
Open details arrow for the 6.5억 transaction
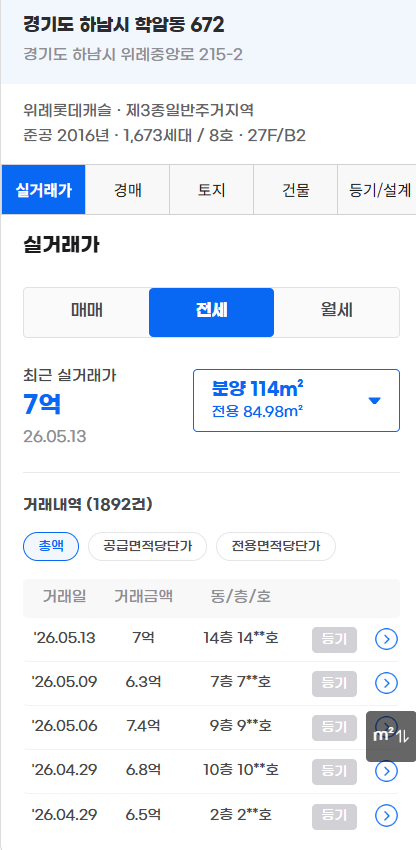(387, 816)
